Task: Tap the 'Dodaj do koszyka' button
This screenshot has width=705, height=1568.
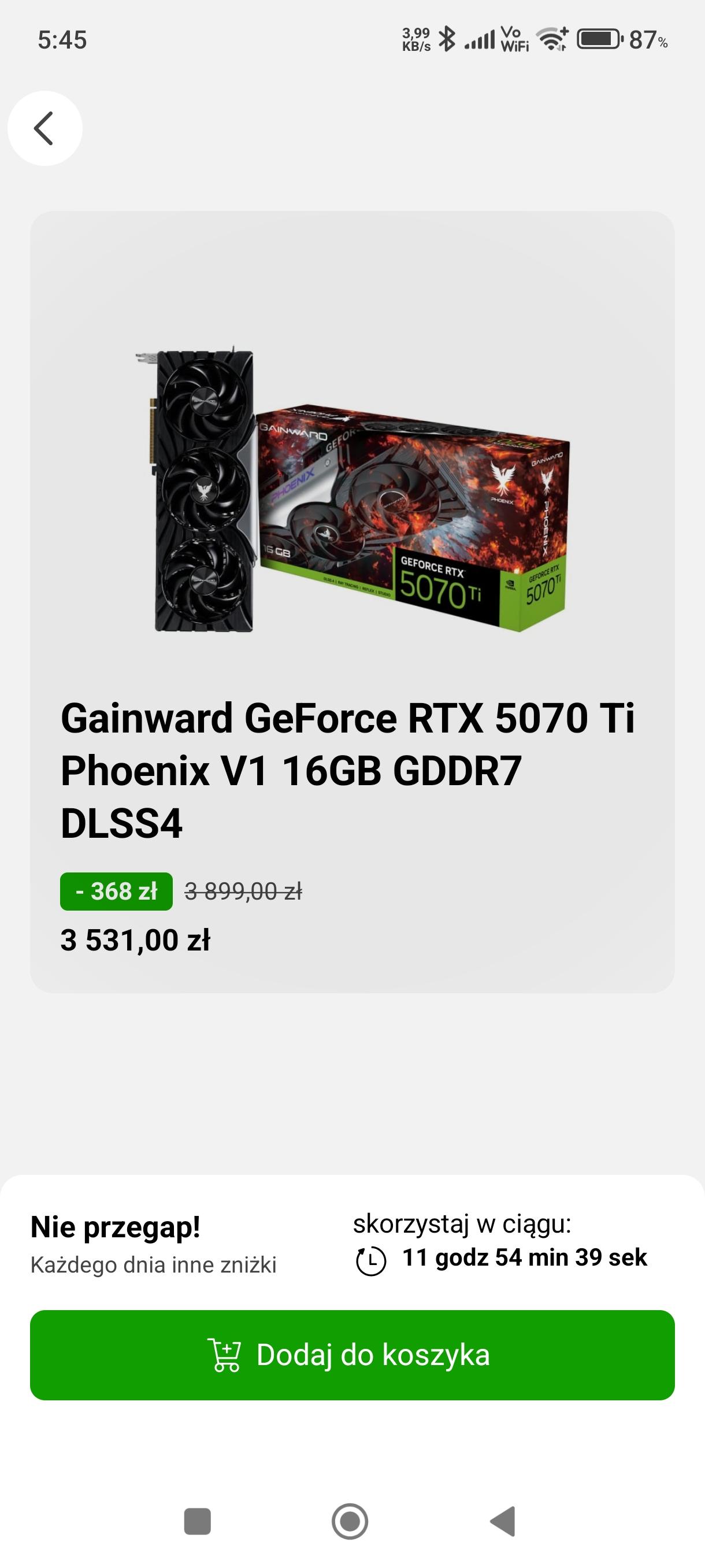Action: 352,1355
